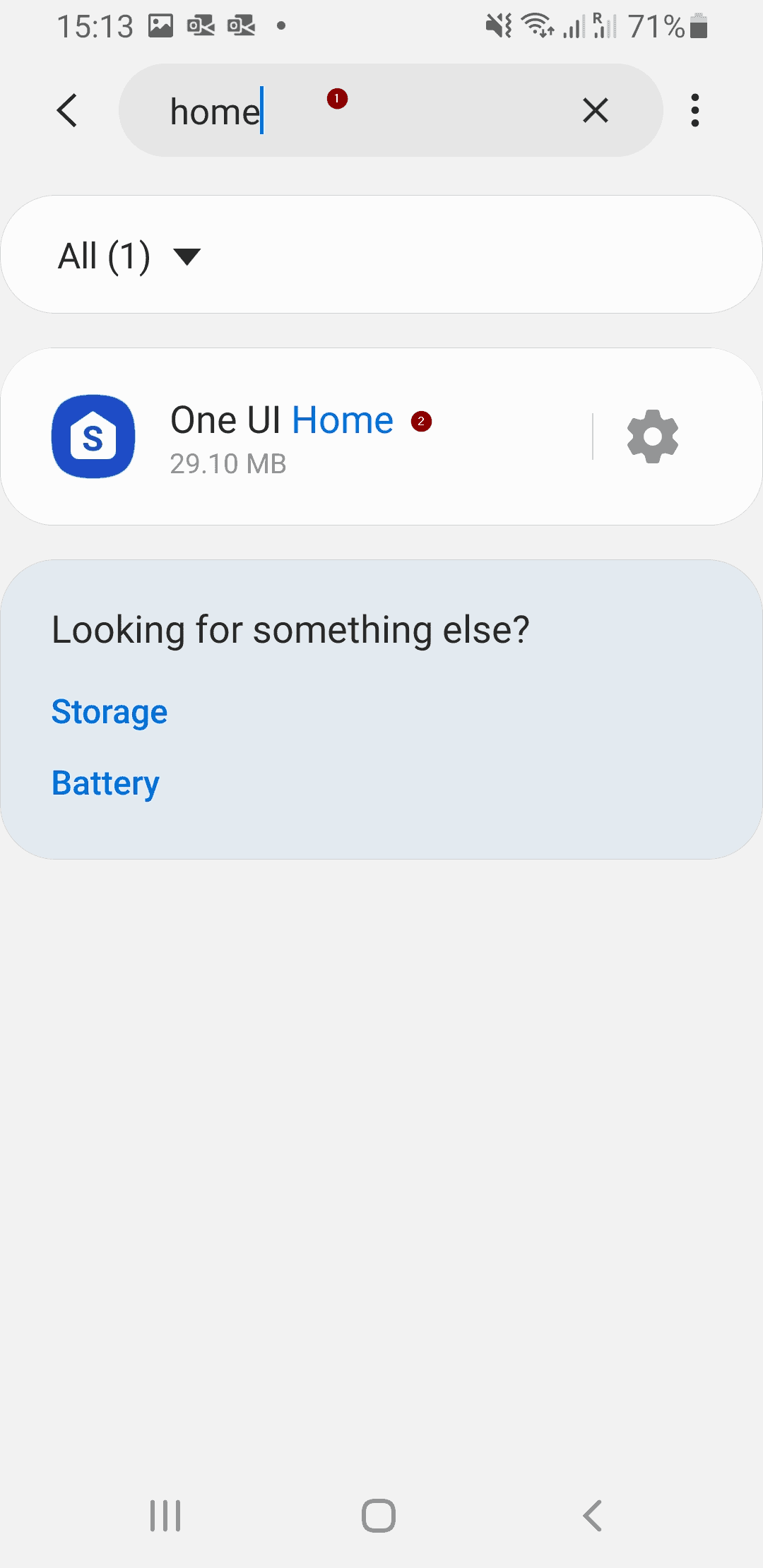The width and height of the screenshot is (763, 1568).
Task: Go back using the top-left arrow
Action: coord(67,111)
